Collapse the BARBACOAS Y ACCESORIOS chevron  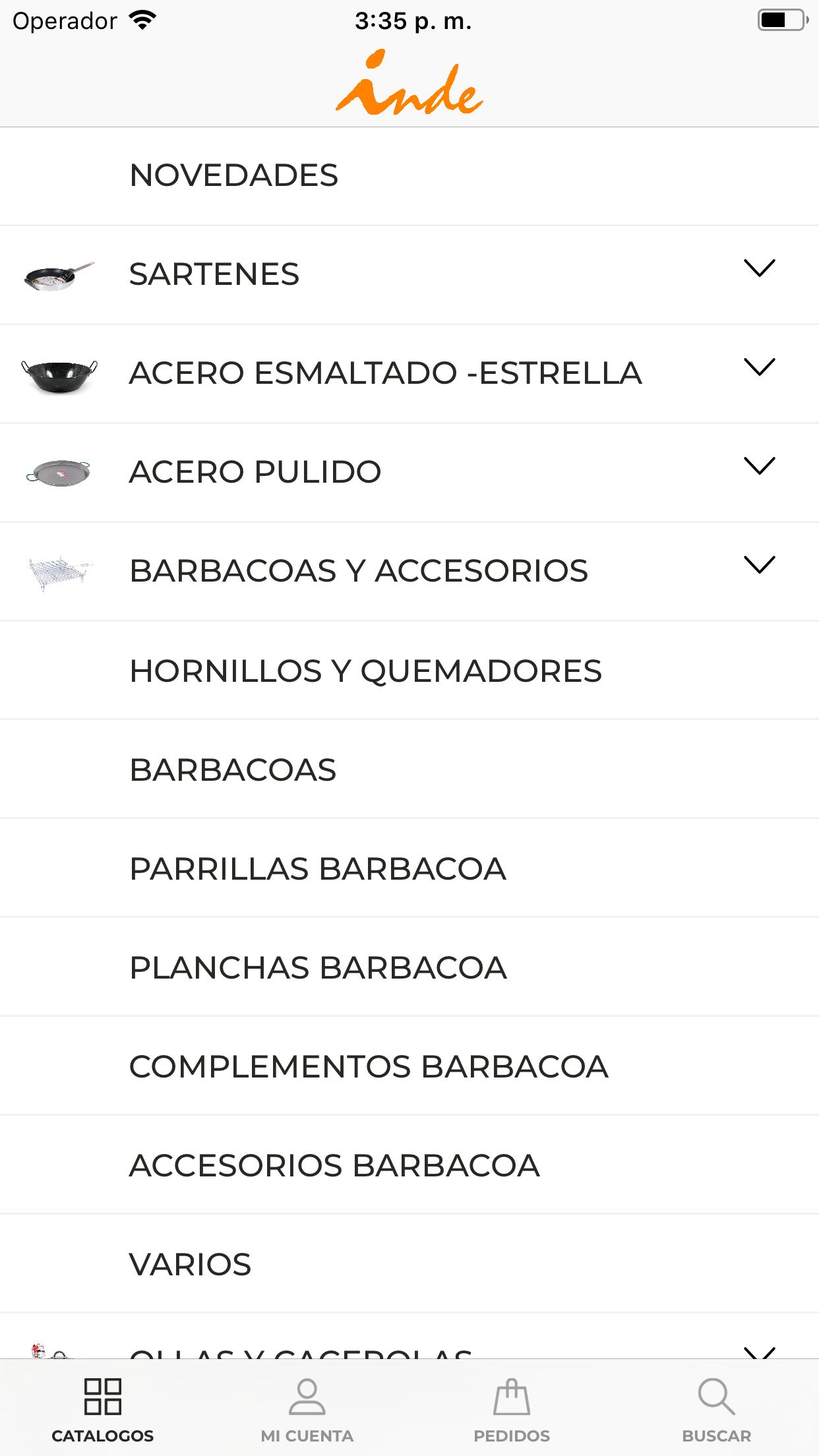pos(759,565)
